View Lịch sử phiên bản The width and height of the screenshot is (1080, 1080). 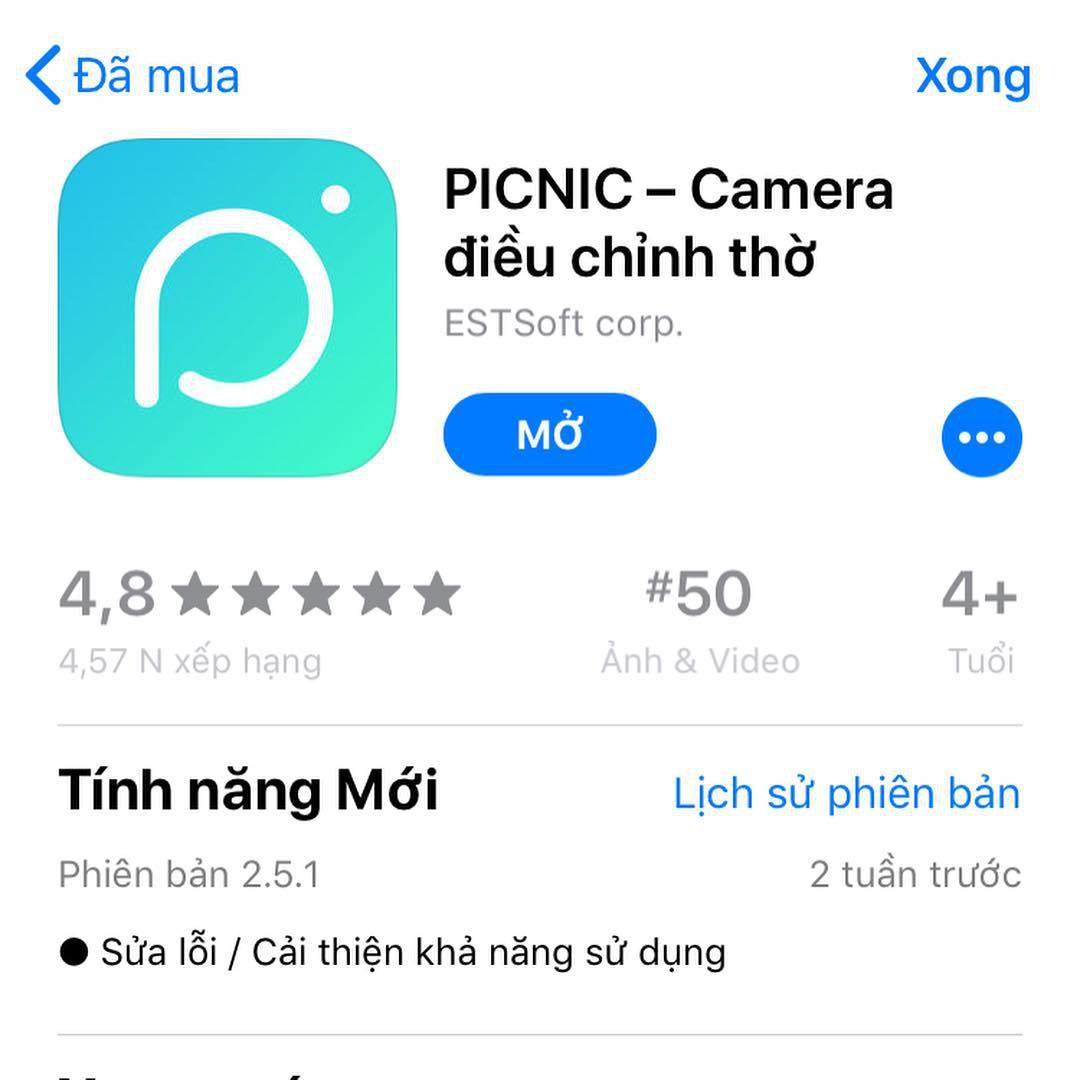pyautogui.click(x=846, y=793)
